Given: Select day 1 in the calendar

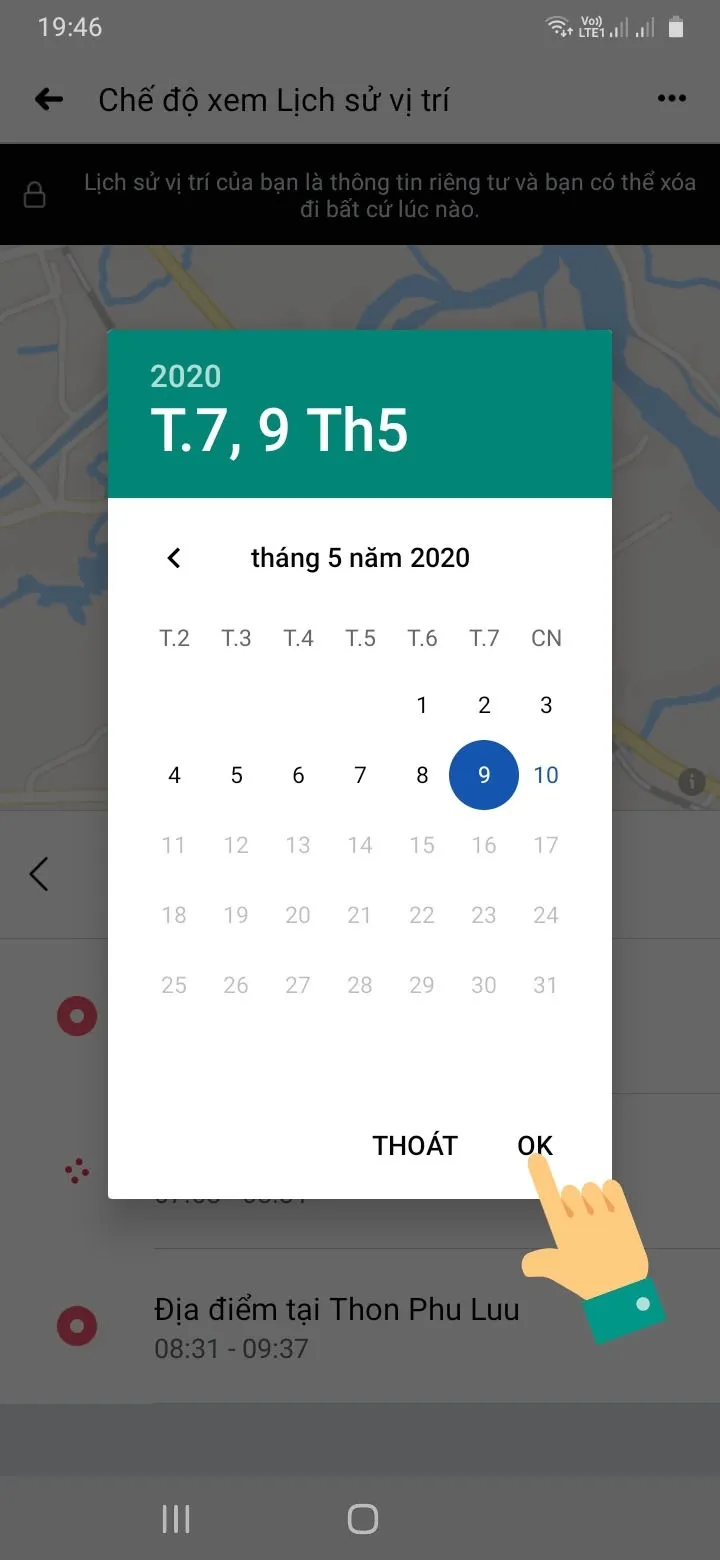Looking at the screenshot, I should pos(422,705).
